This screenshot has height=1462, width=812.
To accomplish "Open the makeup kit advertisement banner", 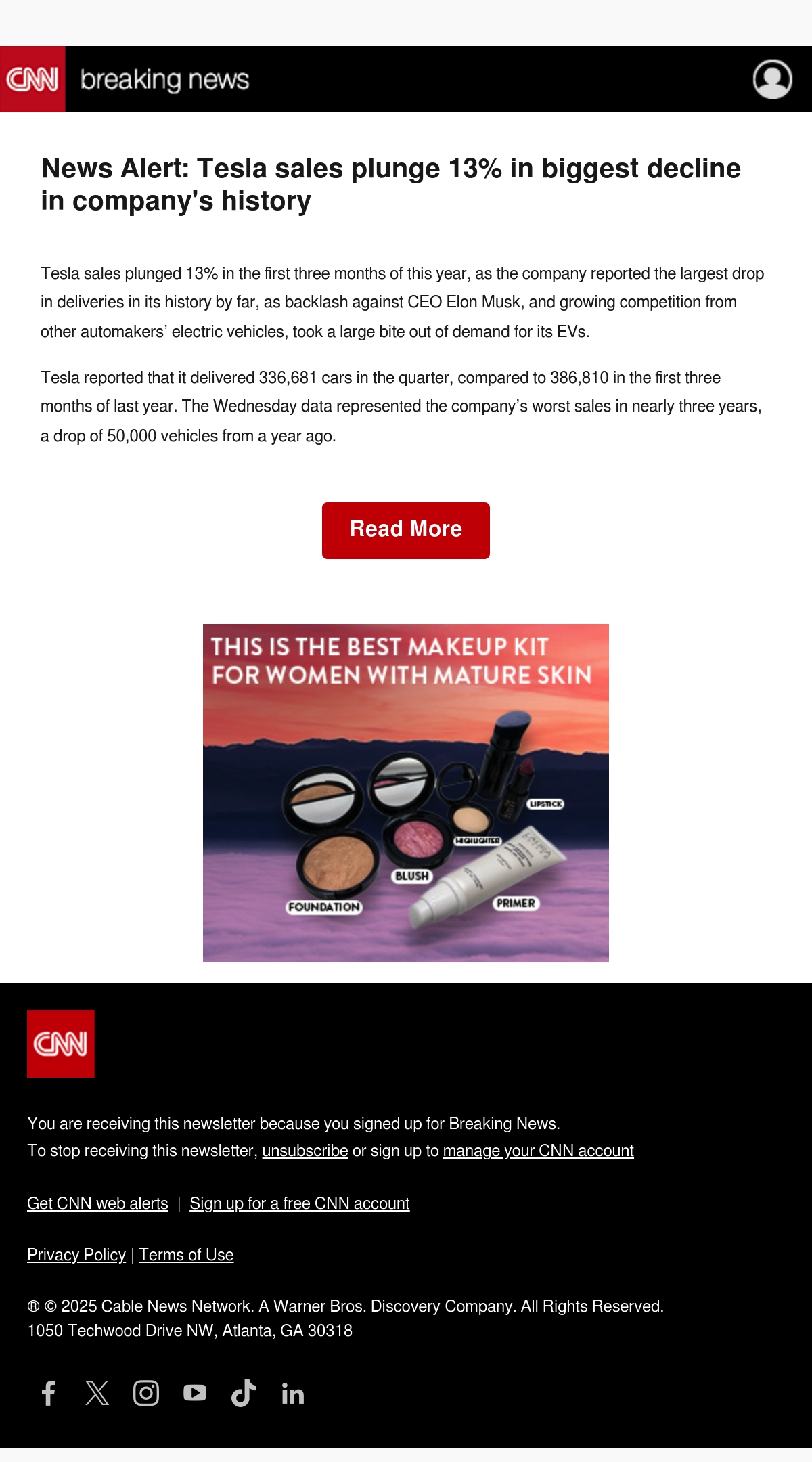I will 406,793.
